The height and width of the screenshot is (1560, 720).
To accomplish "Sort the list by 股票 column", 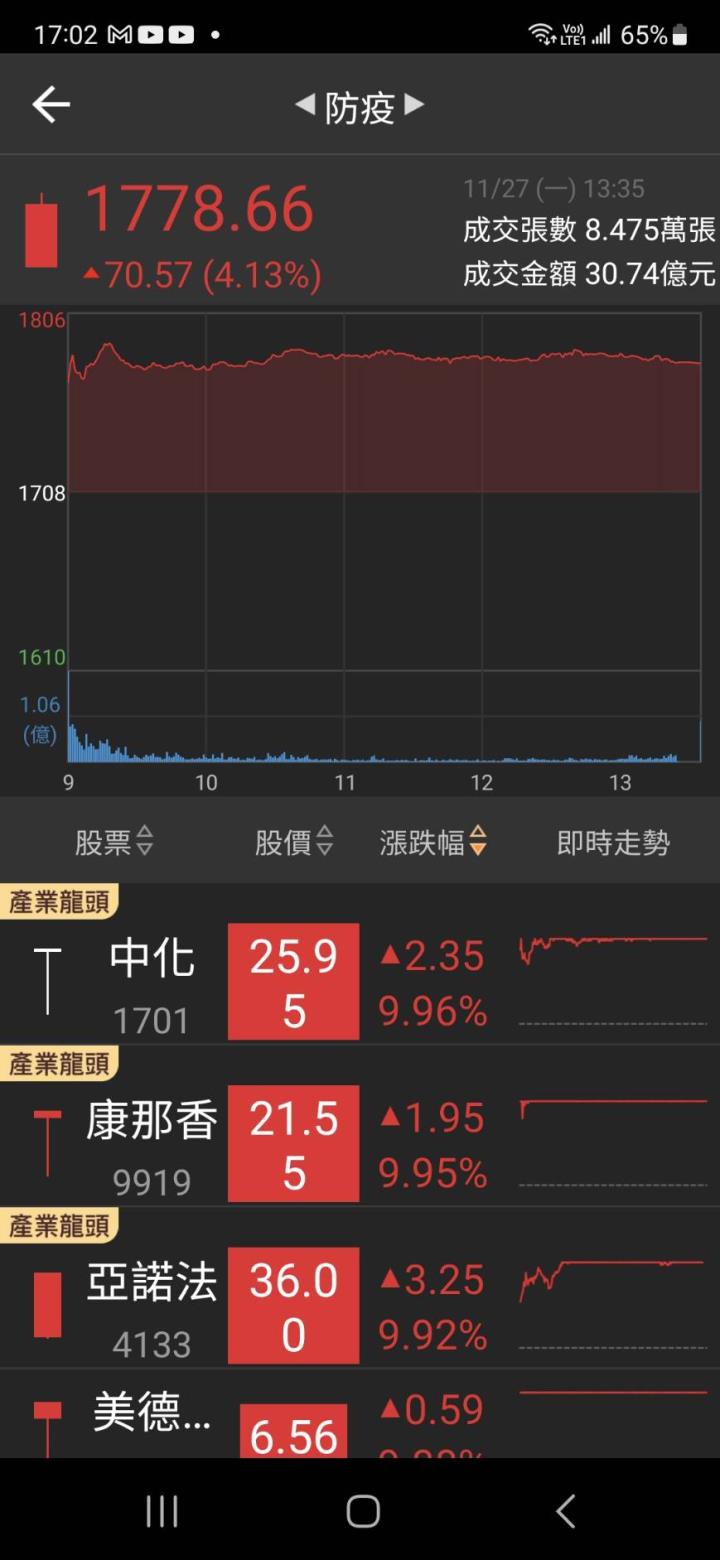I will click(114, 842).
